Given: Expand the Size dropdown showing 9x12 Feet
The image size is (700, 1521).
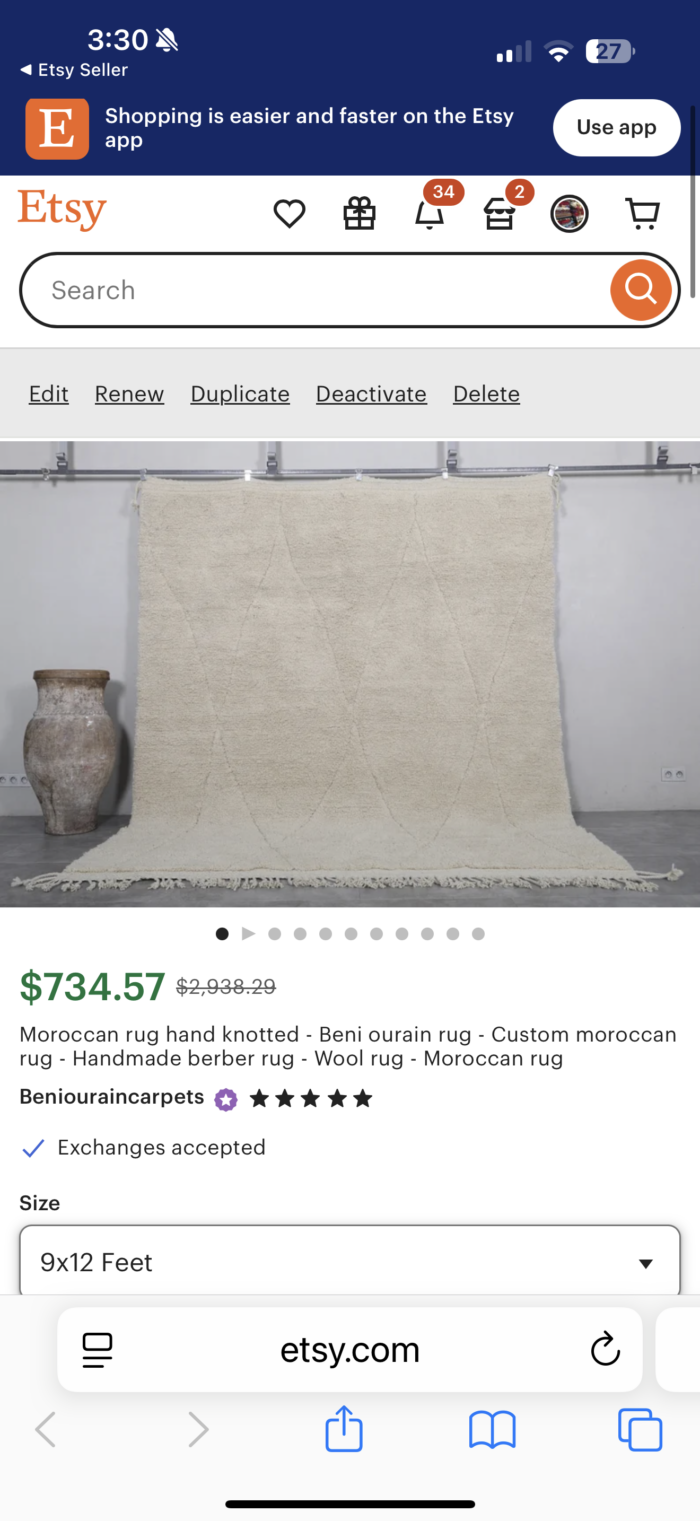Looking at the screenshot, I should click(x=350, y=1262).
